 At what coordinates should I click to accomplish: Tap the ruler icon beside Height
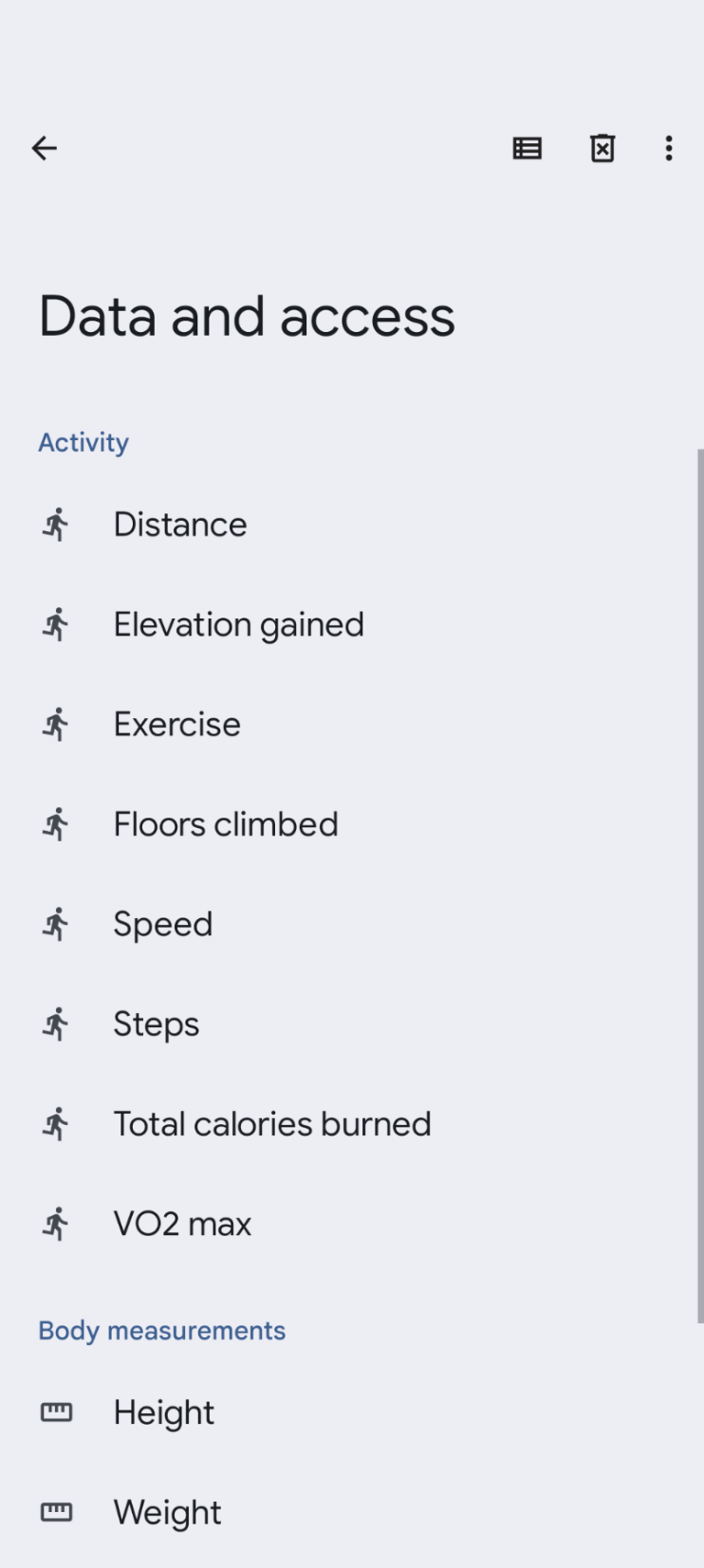point(55,1412)
